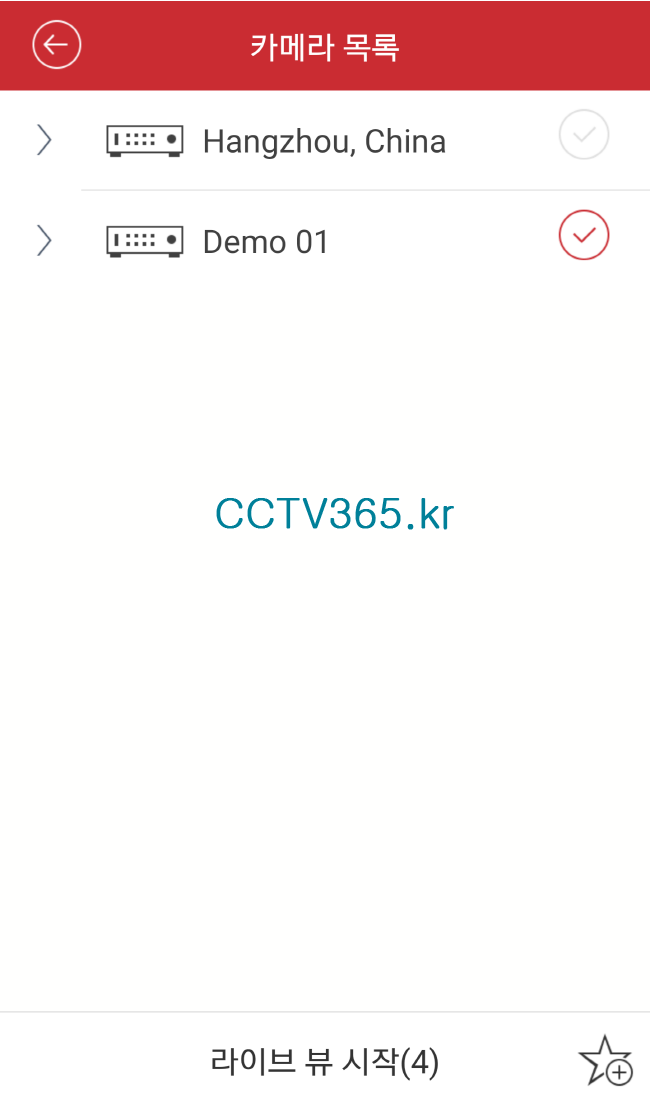Go back from the camera list

(56, 46)
